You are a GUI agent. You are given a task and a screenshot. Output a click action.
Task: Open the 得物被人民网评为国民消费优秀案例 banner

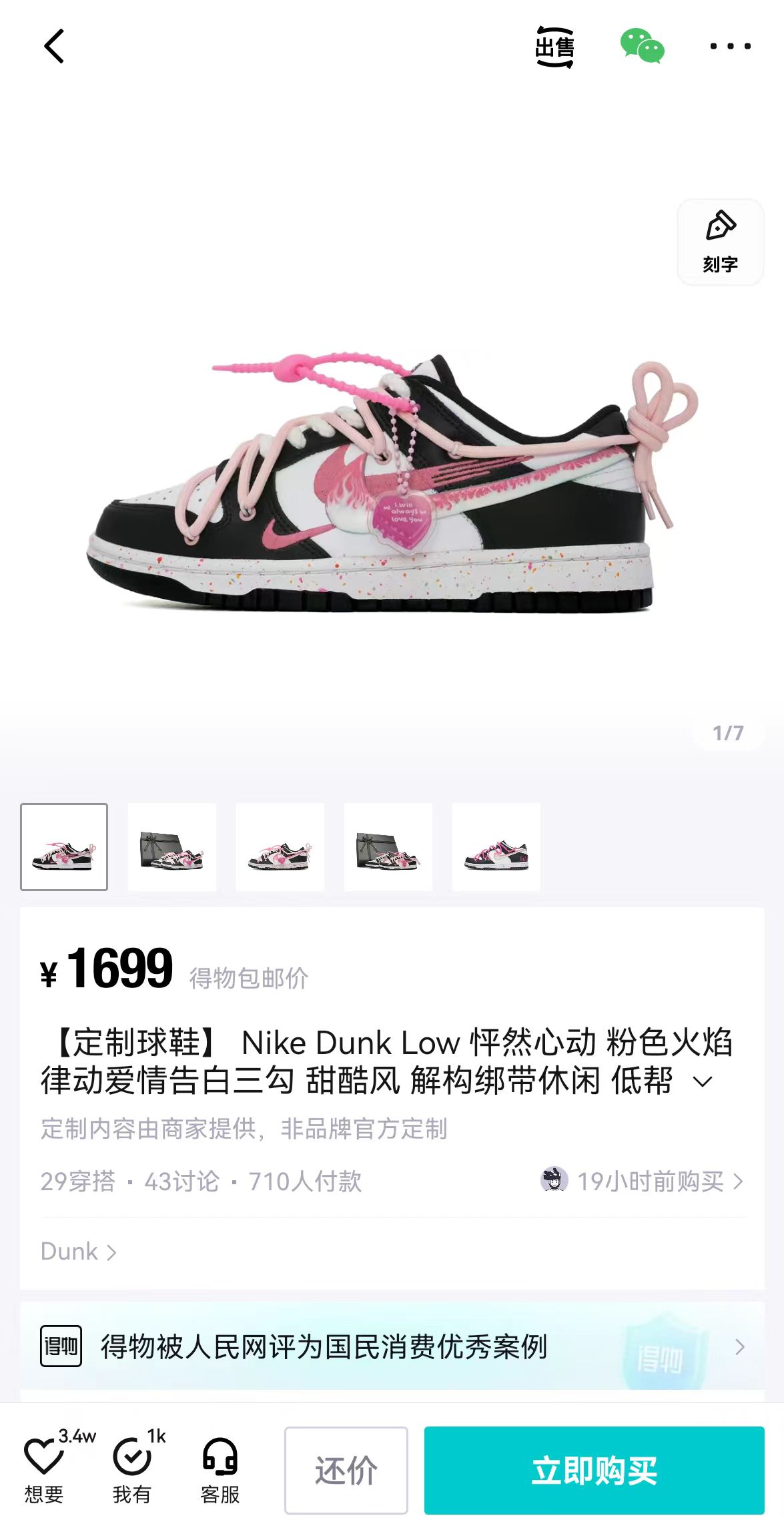[392, 1346]
